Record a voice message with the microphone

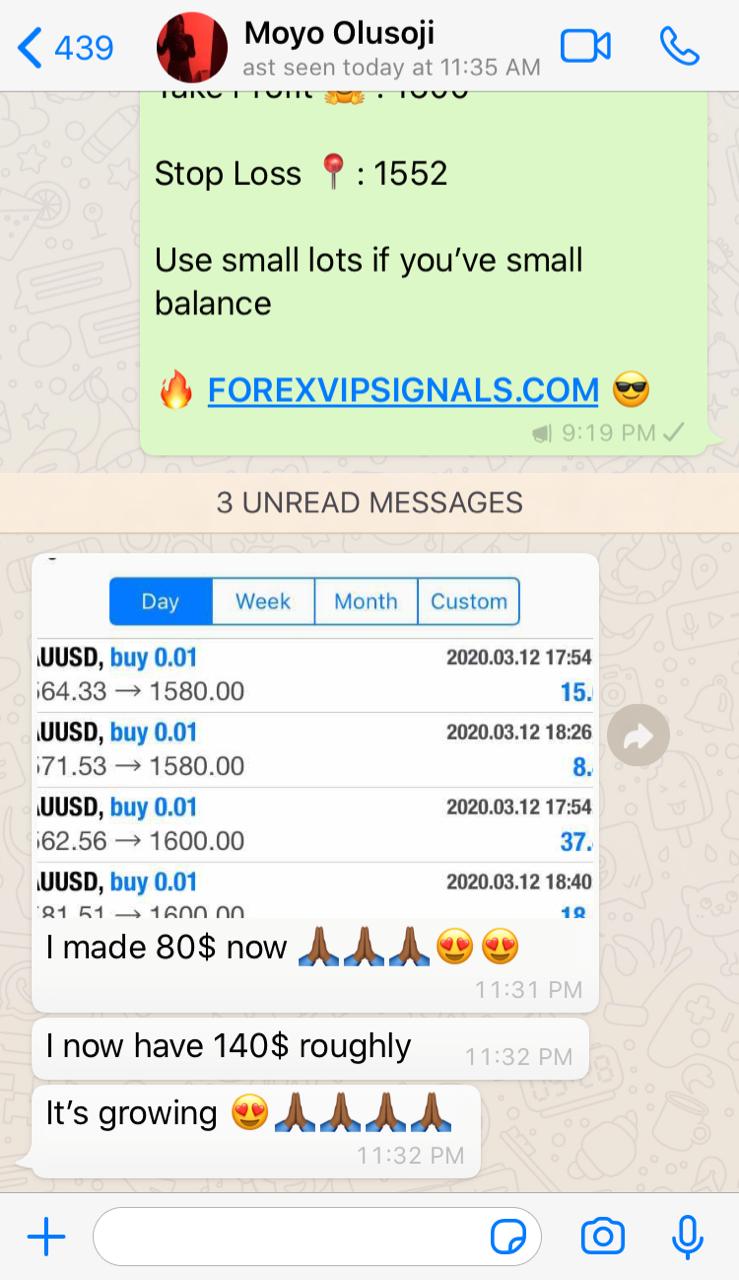point(687,1238)
